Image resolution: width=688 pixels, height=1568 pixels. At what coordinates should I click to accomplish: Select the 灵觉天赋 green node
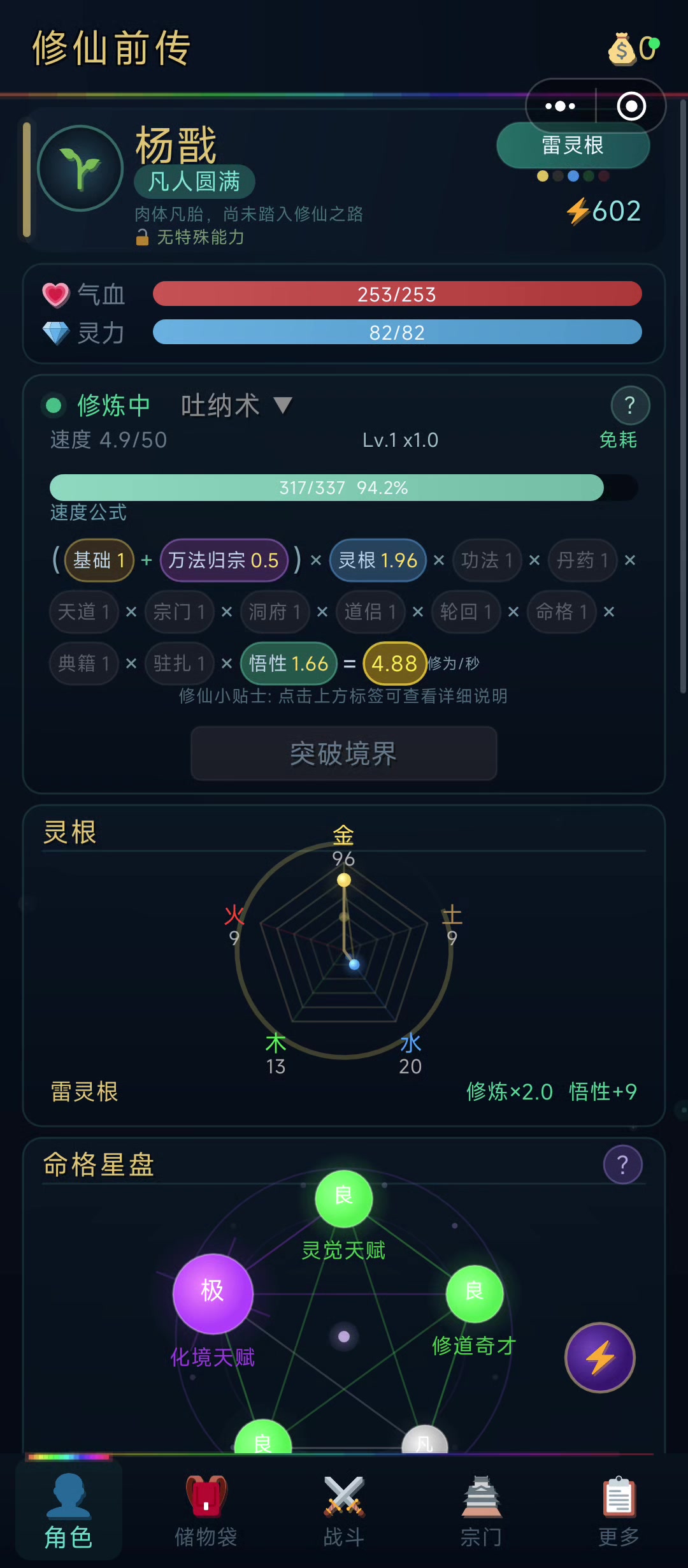pos(344,1198)
